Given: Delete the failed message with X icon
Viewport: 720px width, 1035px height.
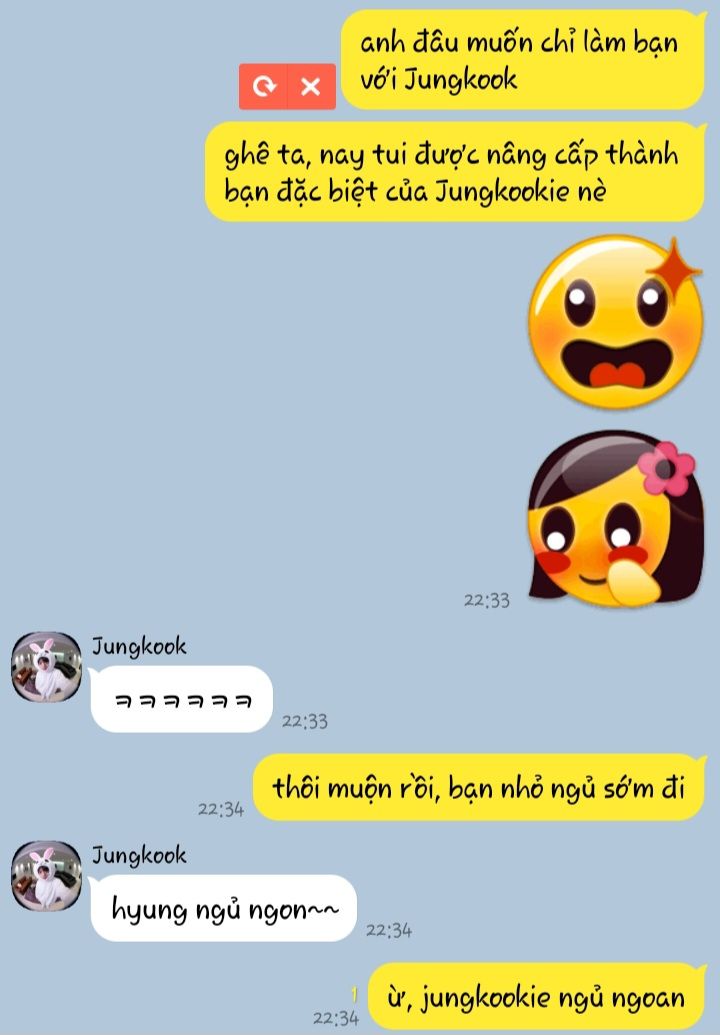Looking at the screenshot, I should point(311,87).
